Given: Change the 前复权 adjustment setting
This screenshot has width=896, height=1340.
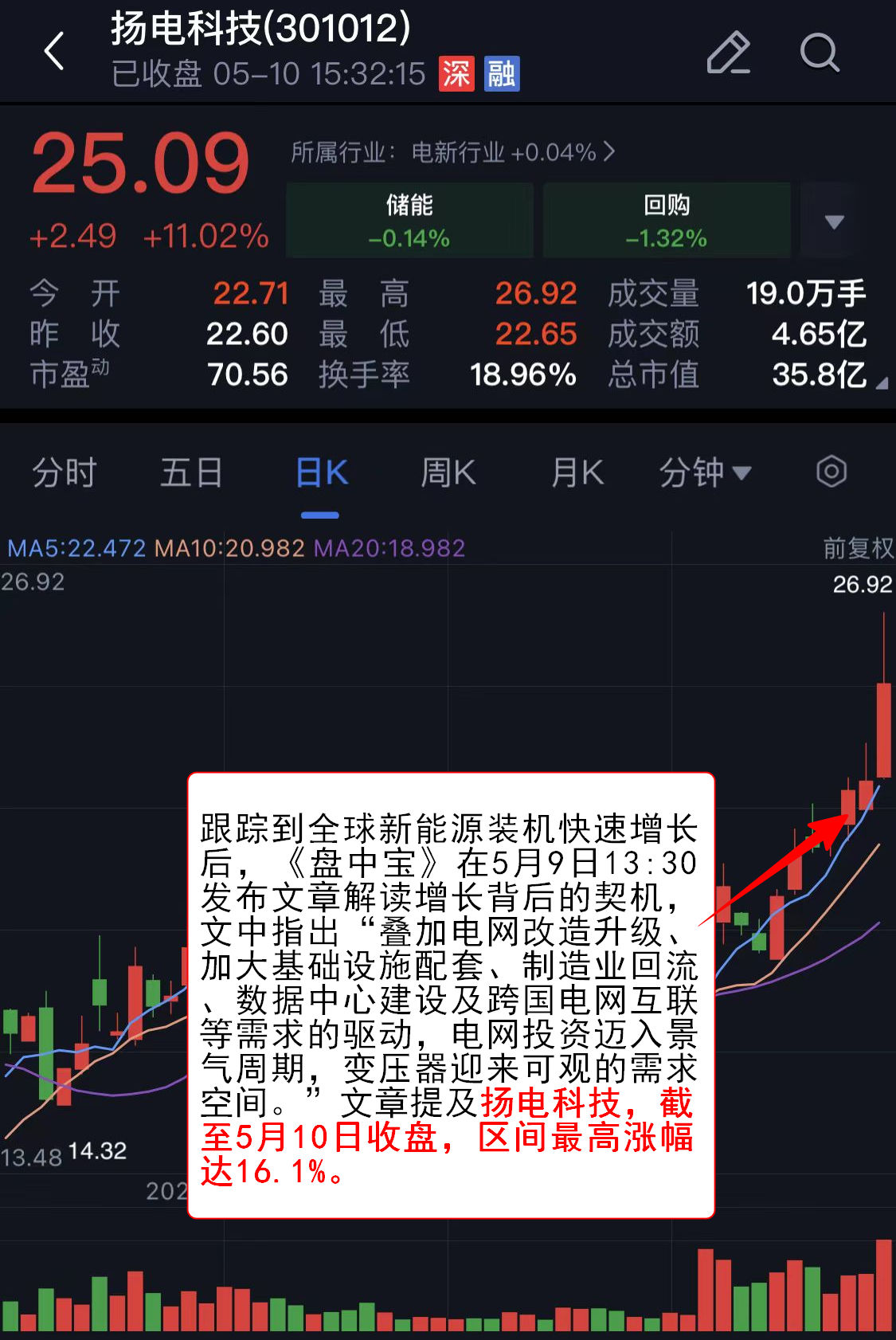Looking at the screenshot, I should 857,547.
